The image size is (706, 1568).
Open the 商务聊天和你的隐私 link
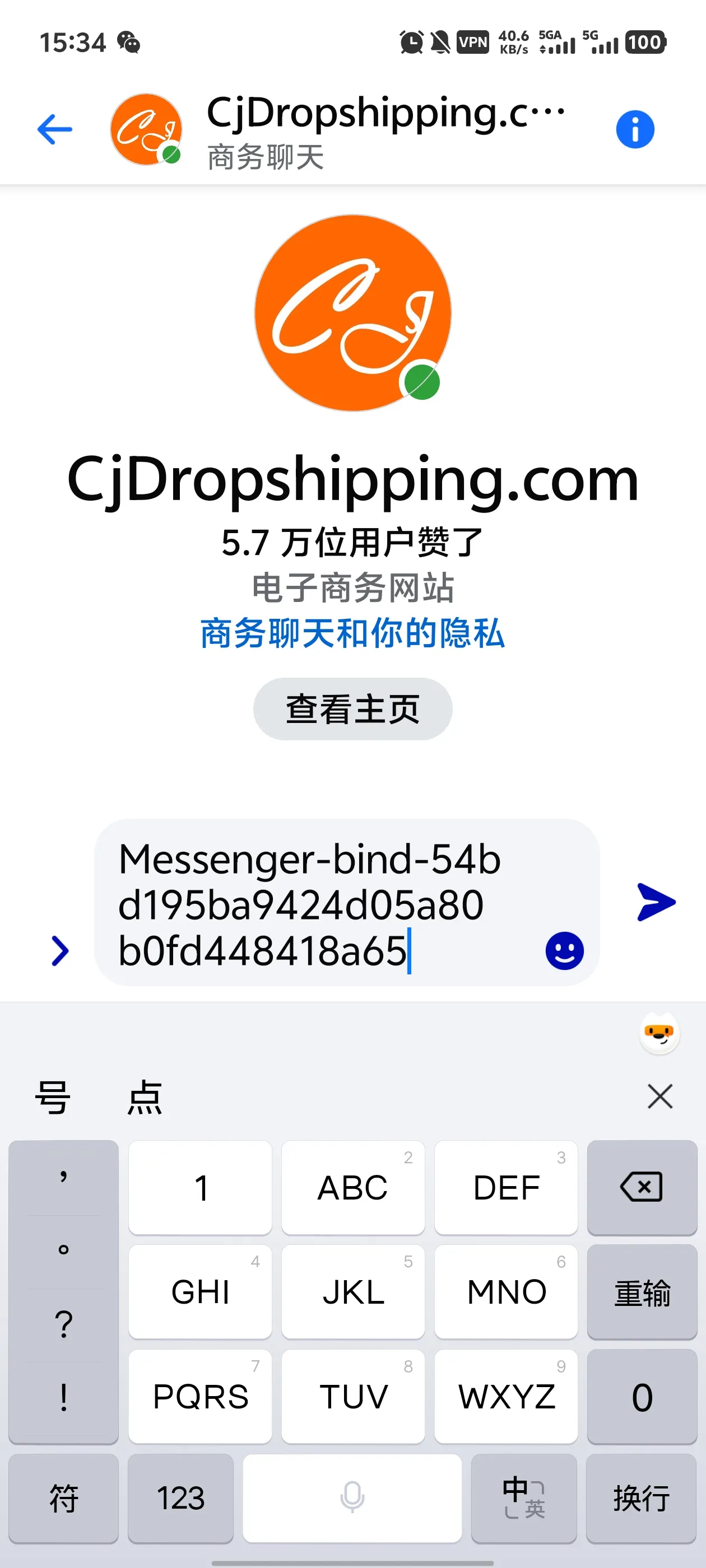pos(352,633)
